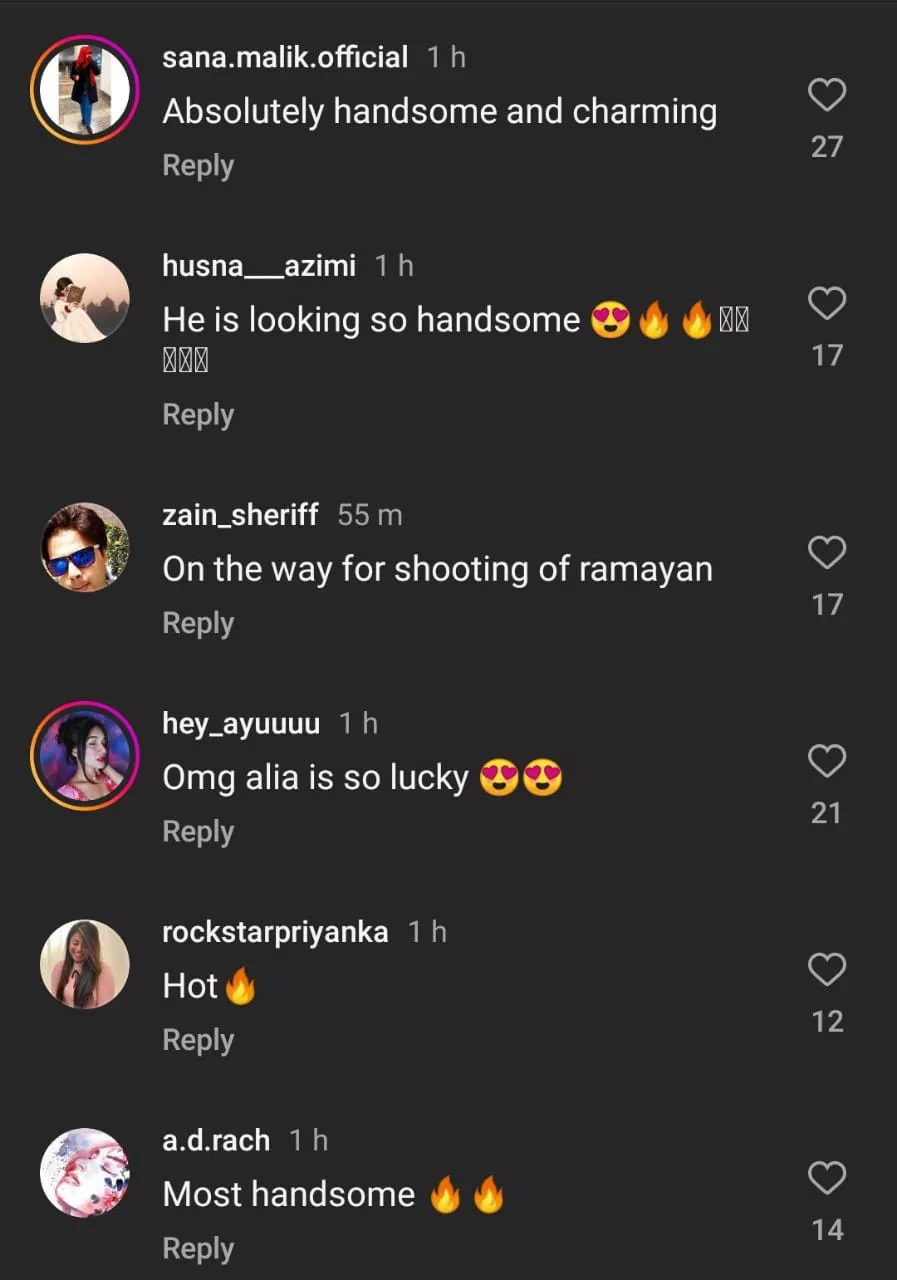The height and width of the screenshot is (1280, 897).
Task: Reply to husna___azimi's comment
Action: (198, 415)
